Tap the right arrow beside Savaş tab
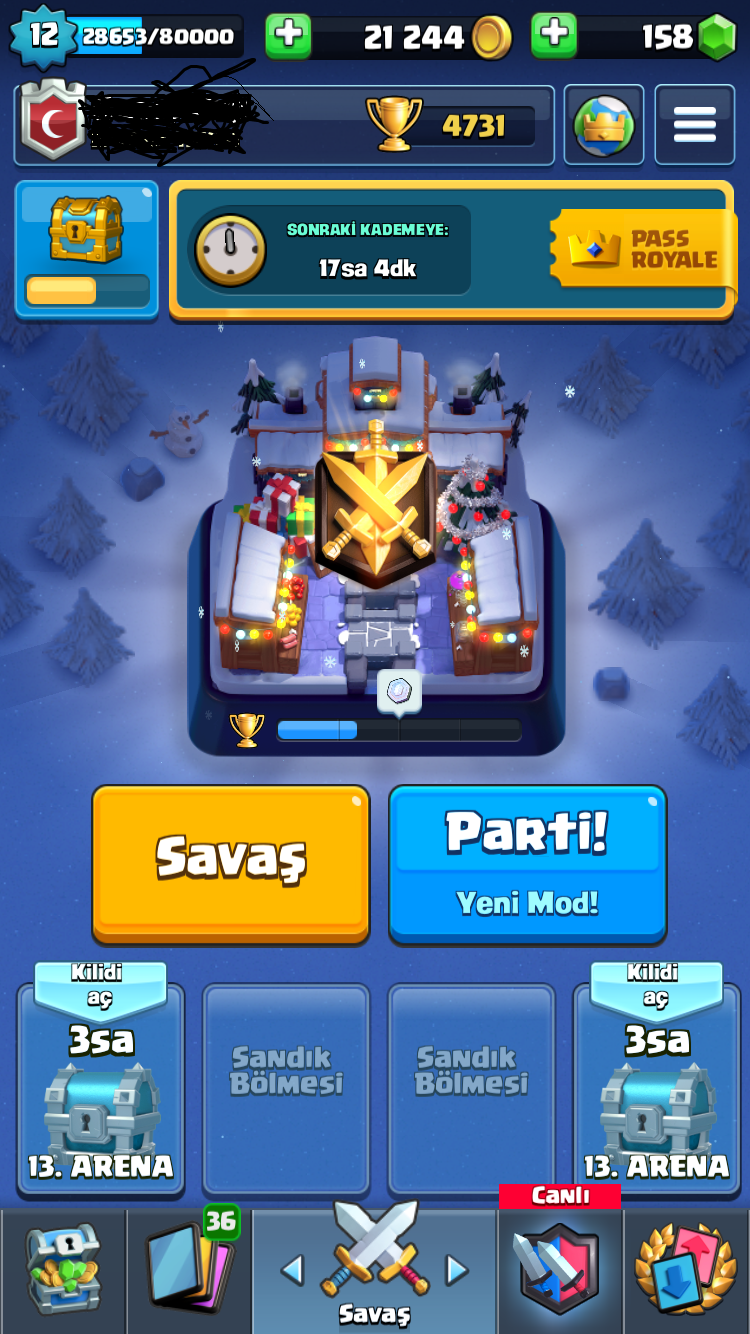750x1334 pixels. 457,1270
